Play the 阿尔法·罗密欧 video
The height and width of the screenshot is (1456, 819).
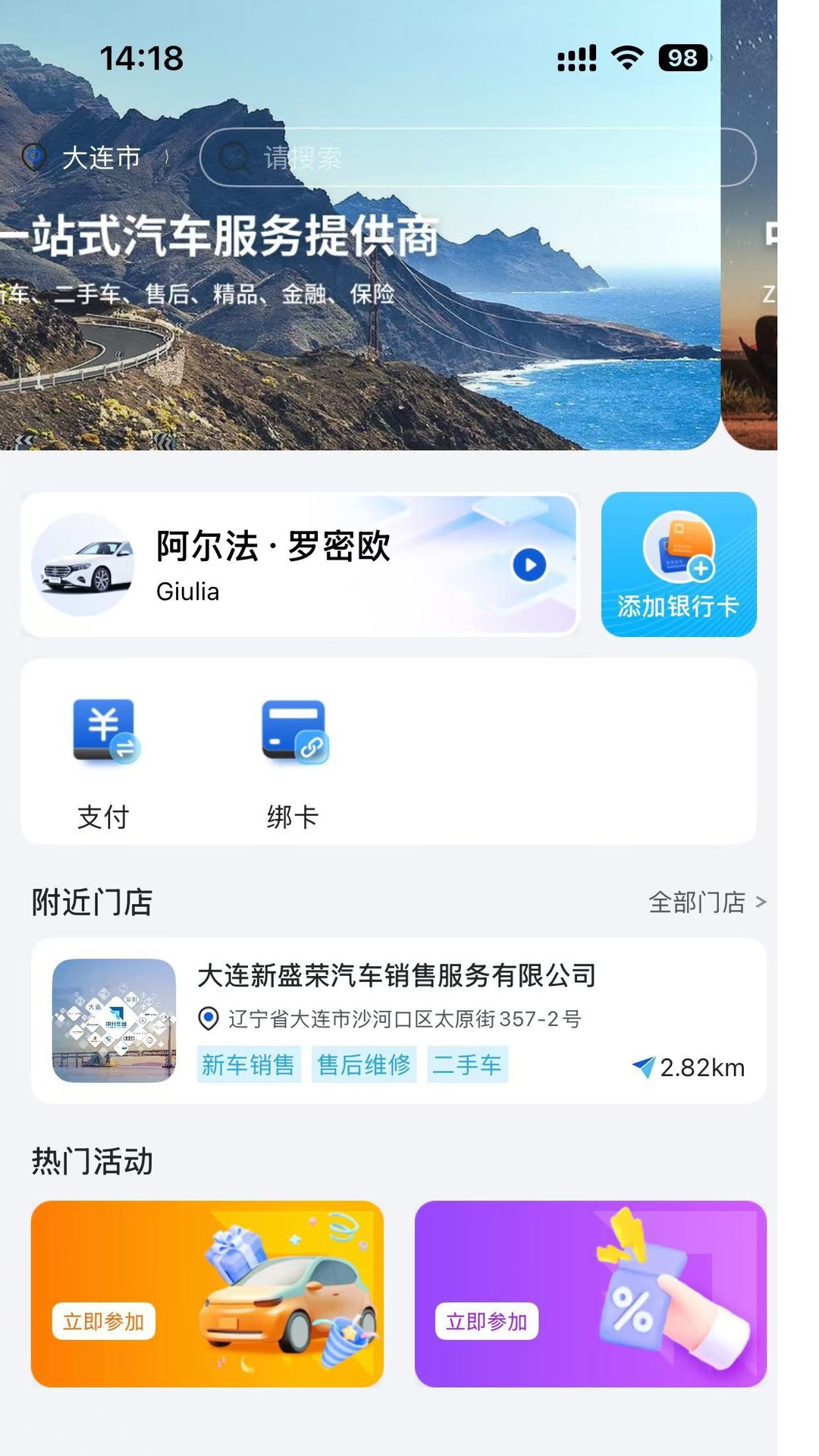pyautogui.click(x=529, y=565)
